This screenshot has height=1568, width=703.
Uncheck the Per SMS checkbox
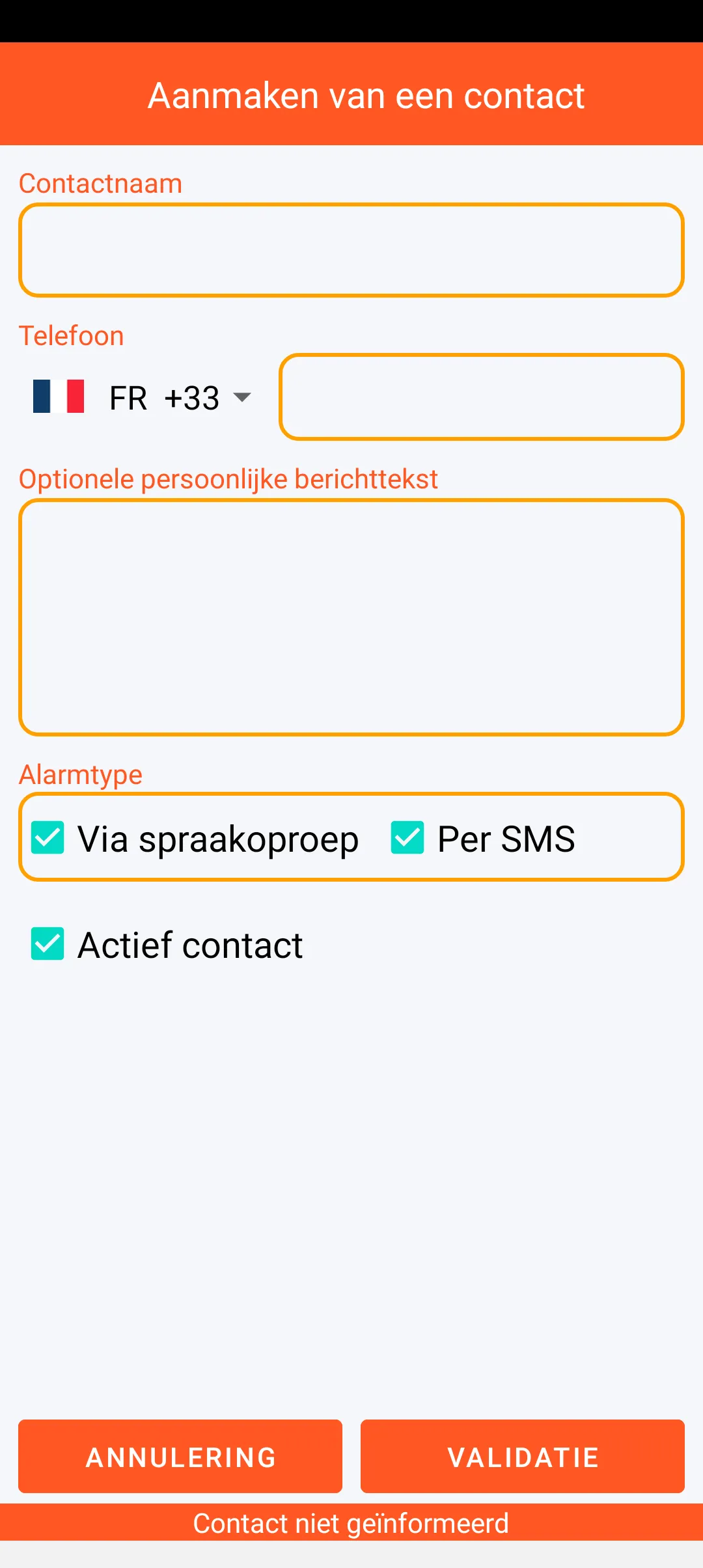coord(407,837)
